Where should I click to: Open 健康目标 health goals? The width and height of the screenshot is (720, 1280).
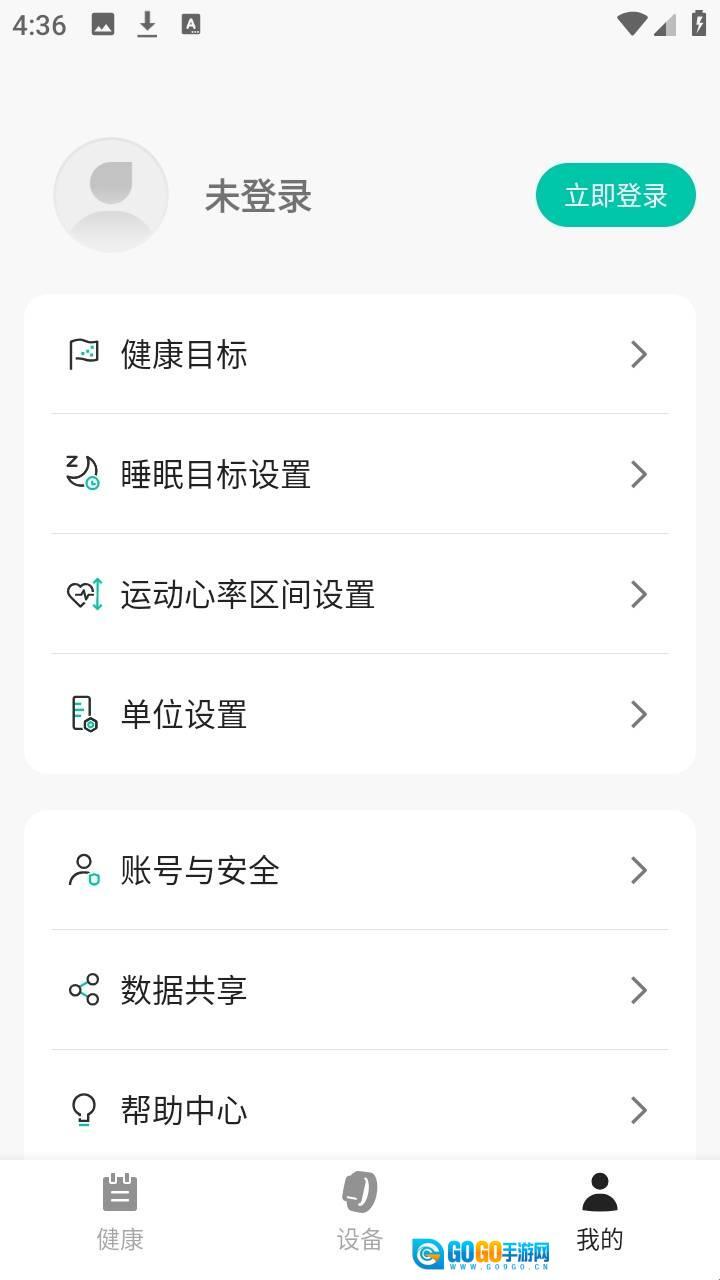[x=360, y=354]
